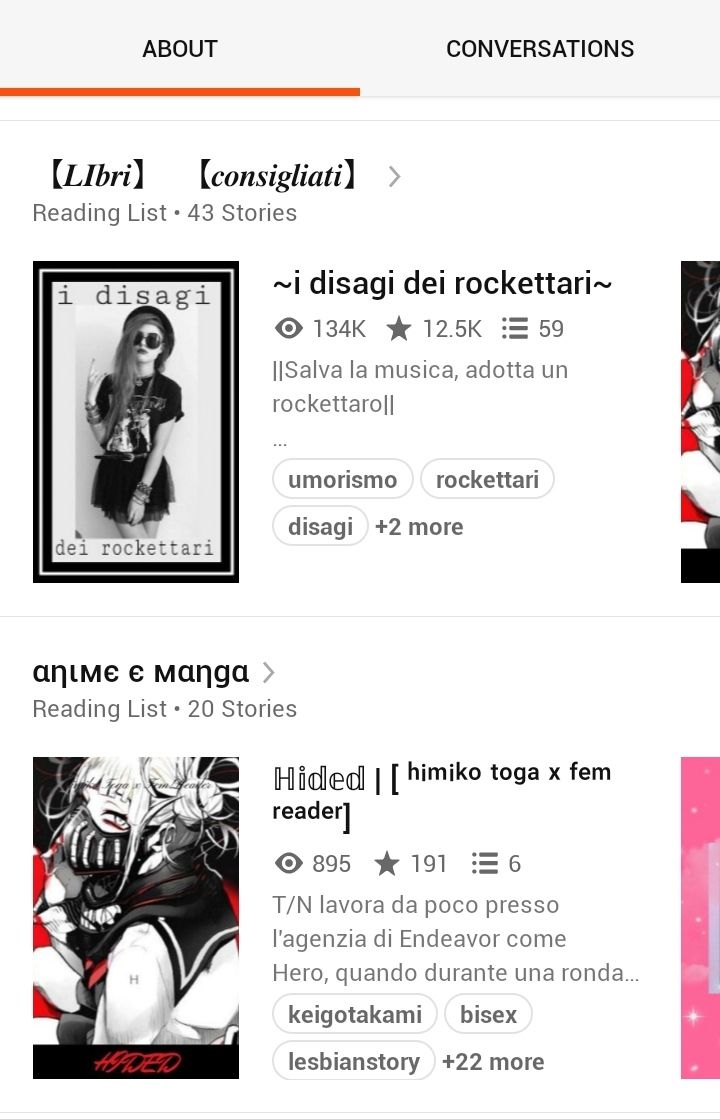Image resolution: width=720 pixels, height=1119 pixels.
Task: Select the rockettari tag
Action: coord(487,480)
